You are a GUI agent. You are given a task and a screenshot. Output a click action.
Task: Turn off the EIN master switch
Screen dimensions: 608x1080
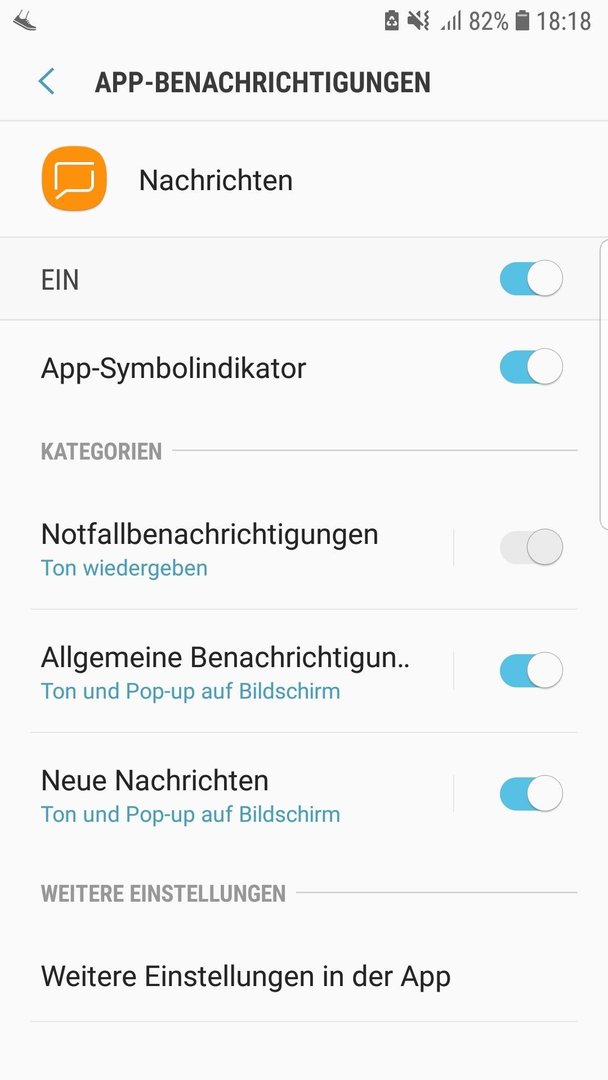[x=531, y=279]
